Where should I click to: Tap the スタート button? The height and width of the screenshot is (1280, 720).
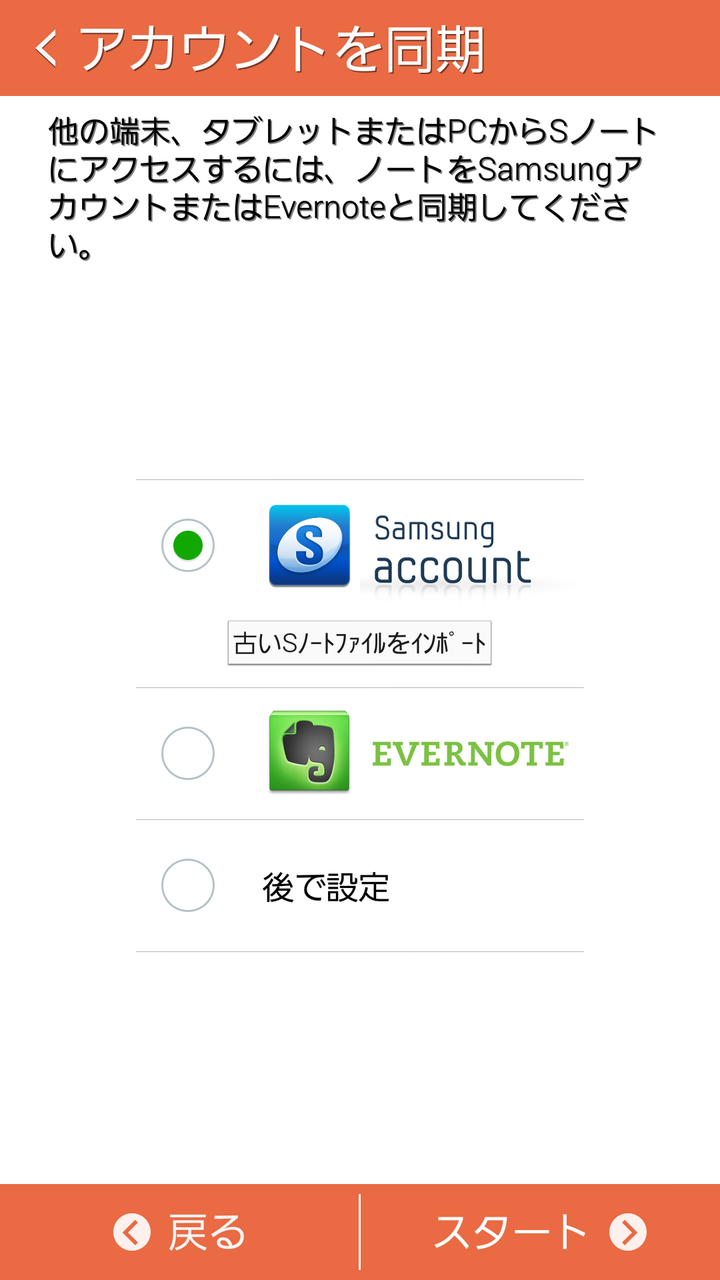[540, 1232]
